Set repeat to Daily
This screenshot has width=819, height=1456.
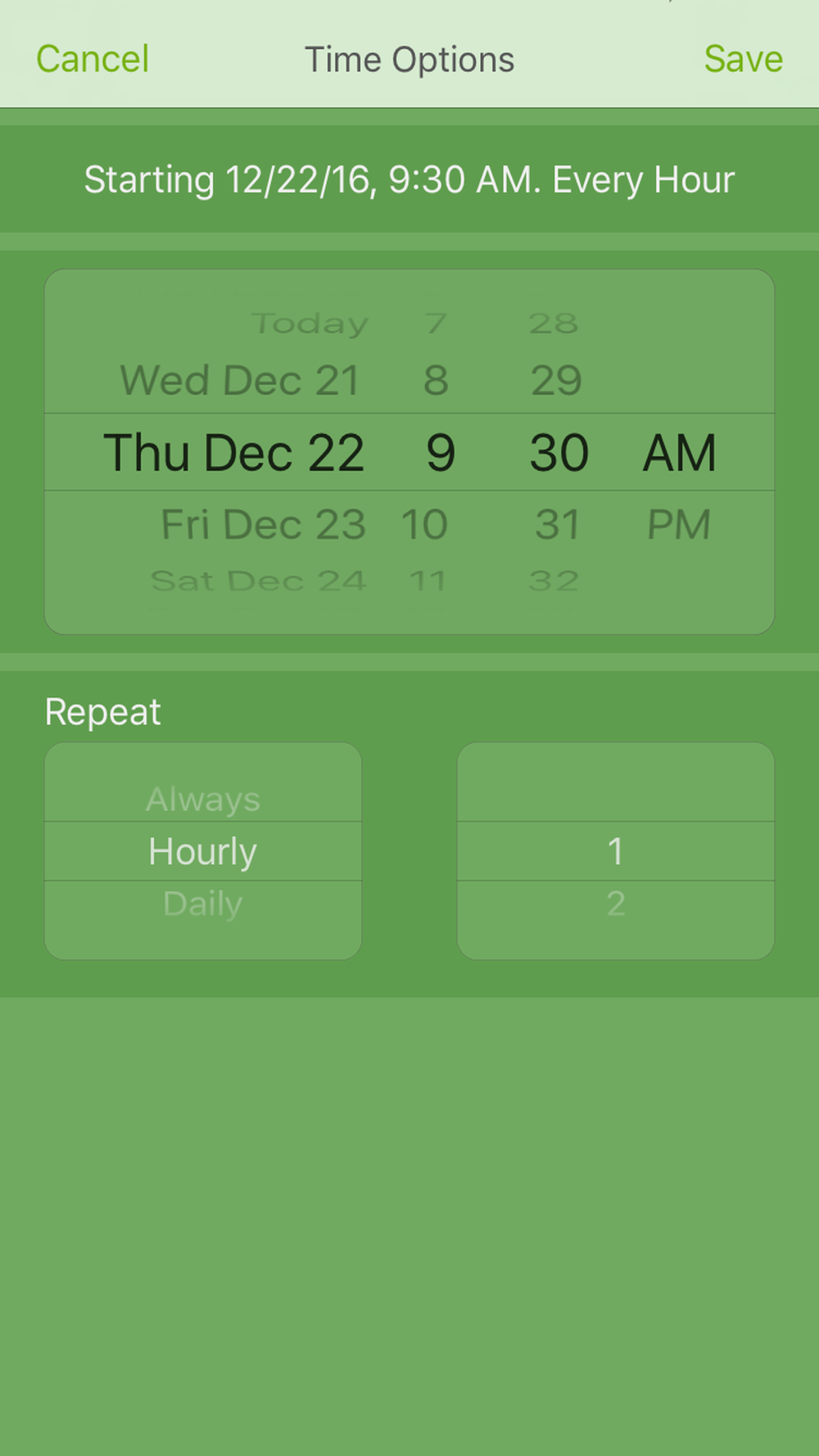click(203, 904)
